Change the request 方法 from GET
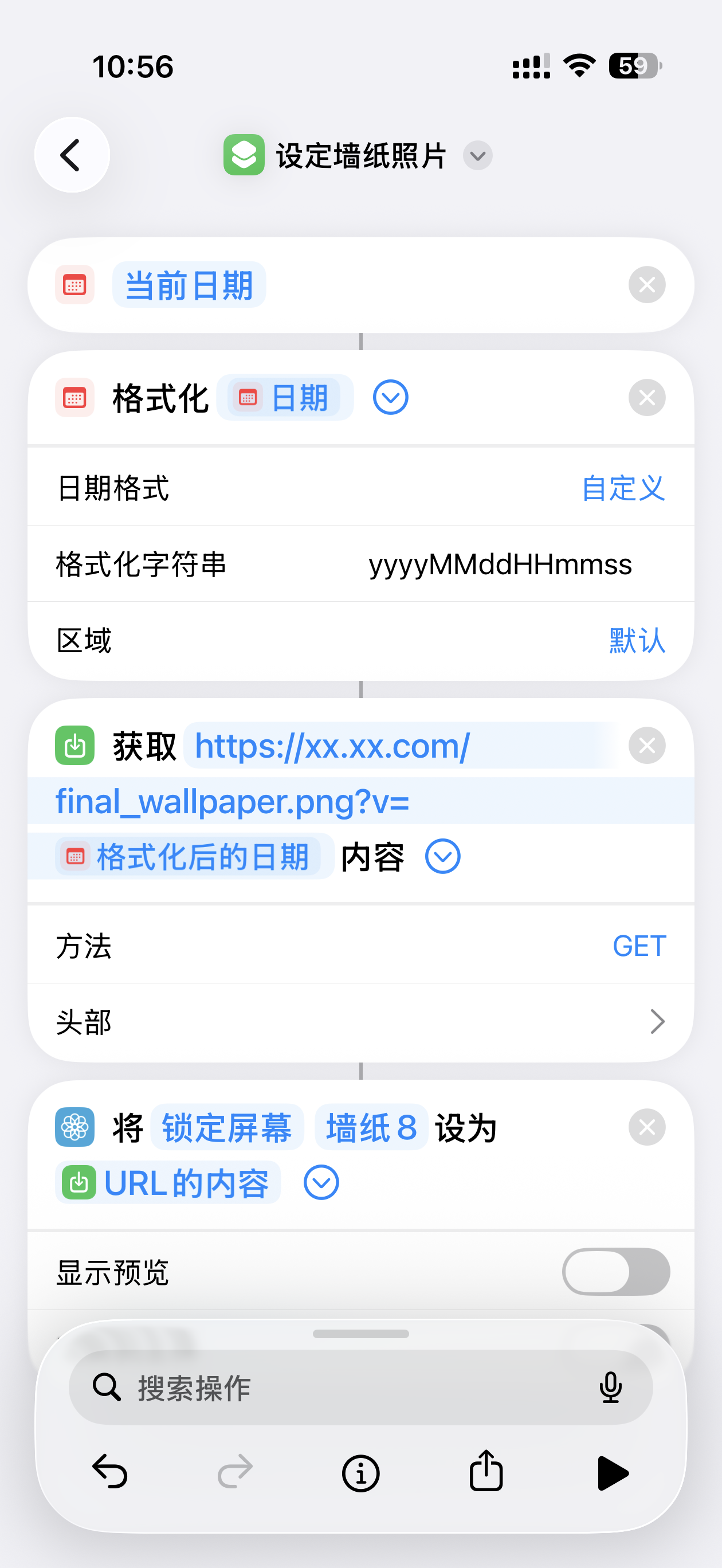This screenshot has height=1568, width=722. click(638, 947)
